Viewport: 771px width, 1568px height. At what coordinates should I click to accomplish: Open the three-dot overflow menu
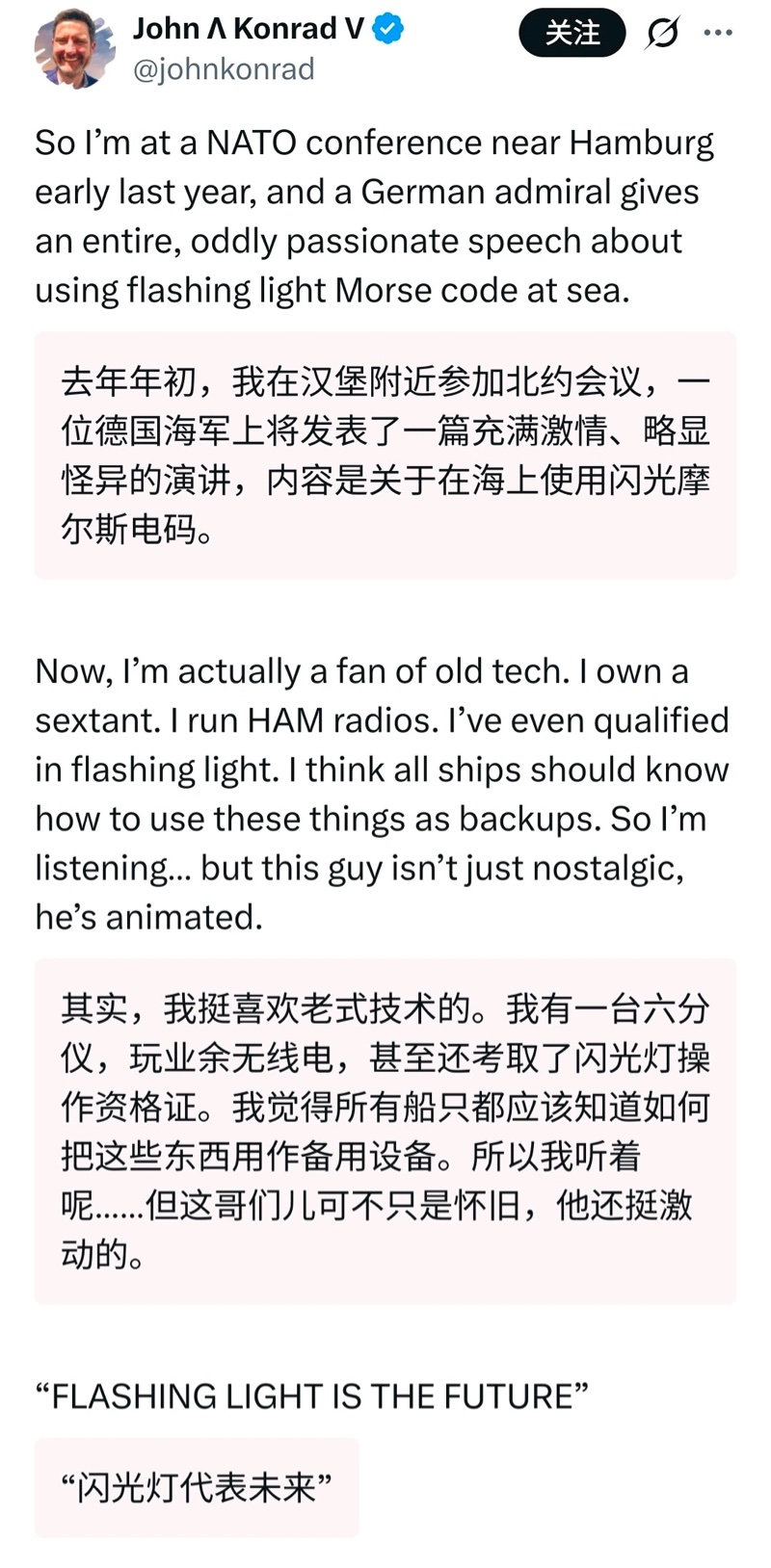(718, 33)
